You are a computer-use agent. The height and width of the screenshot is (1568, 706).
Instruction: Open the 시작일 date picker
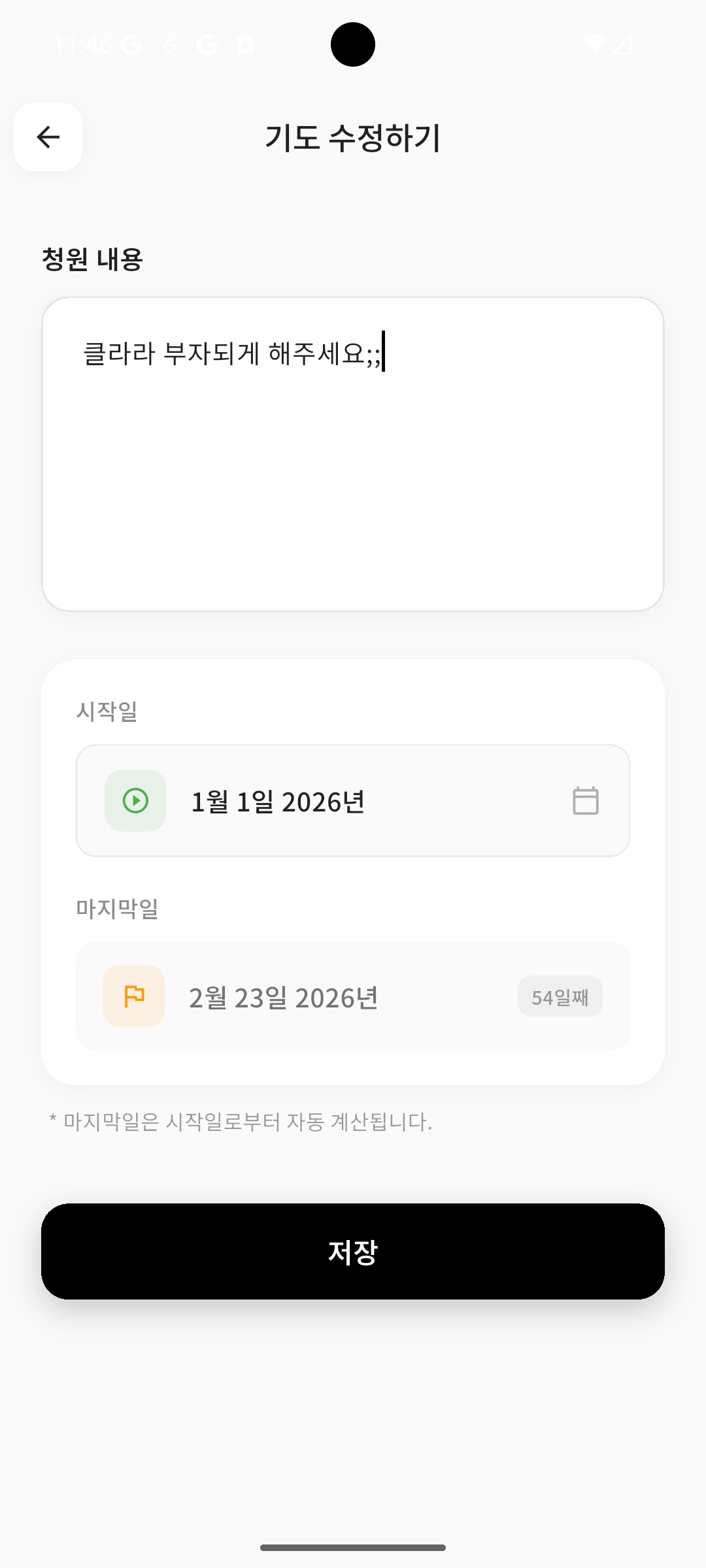point(353,800)
